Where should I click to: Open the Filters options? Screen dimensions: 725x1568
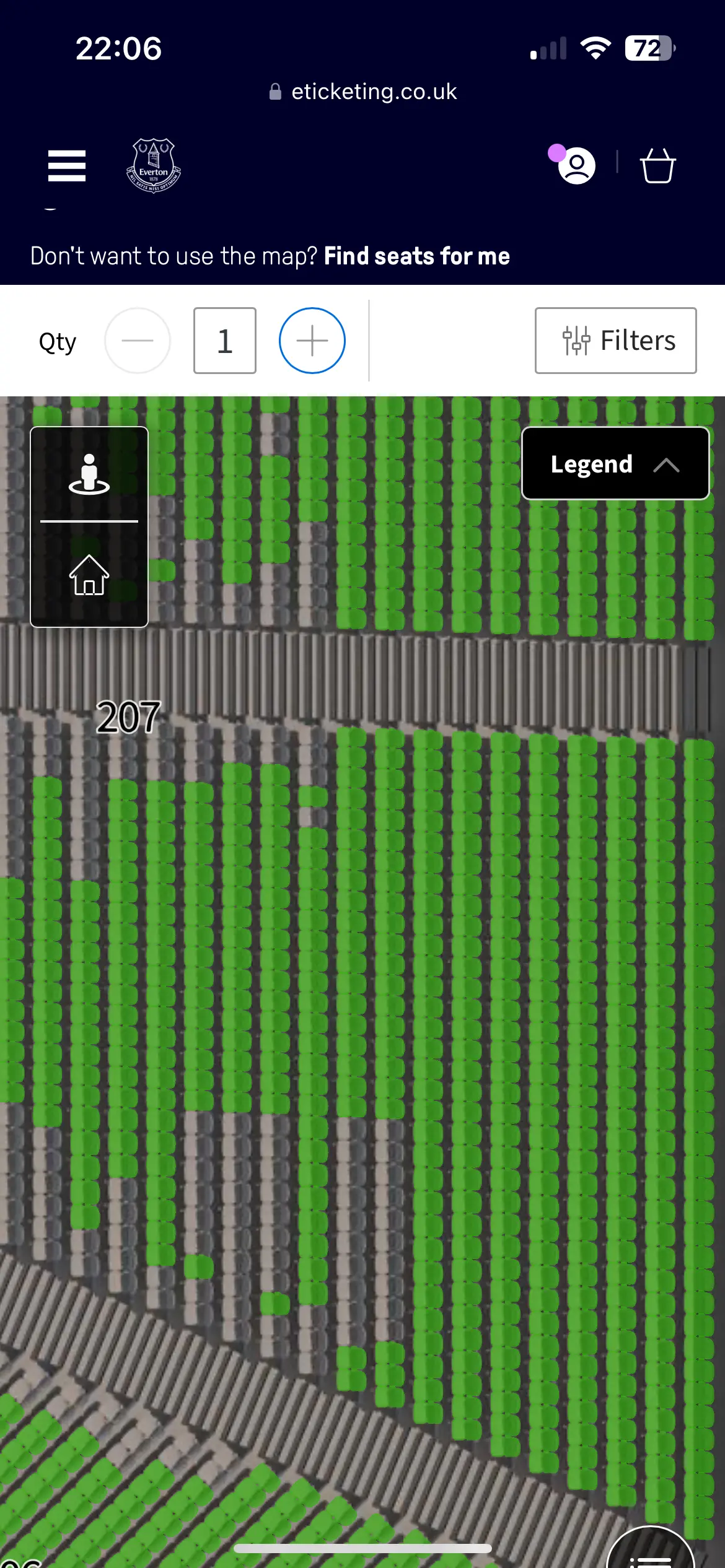coord(615,341)
